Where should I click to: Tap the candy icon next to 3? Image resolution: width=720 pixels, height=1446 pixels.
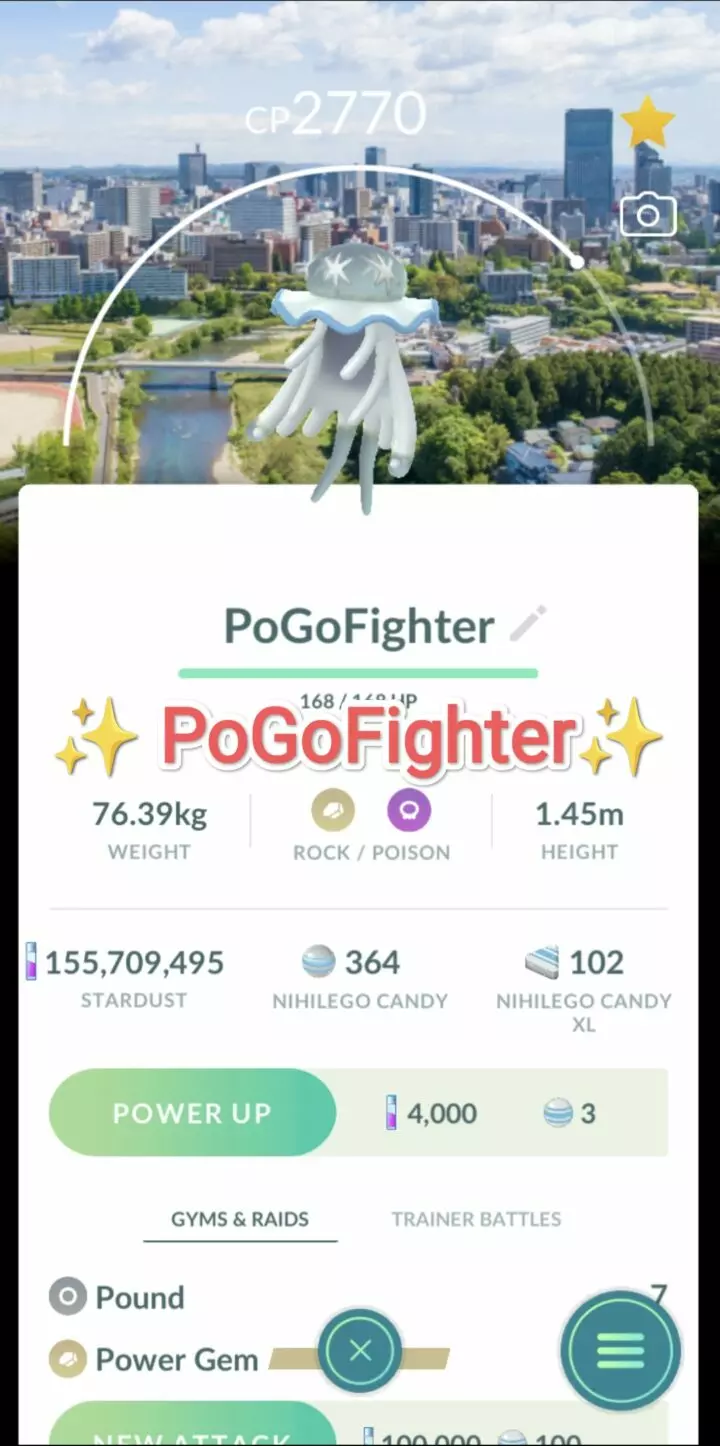point(559,1112)
